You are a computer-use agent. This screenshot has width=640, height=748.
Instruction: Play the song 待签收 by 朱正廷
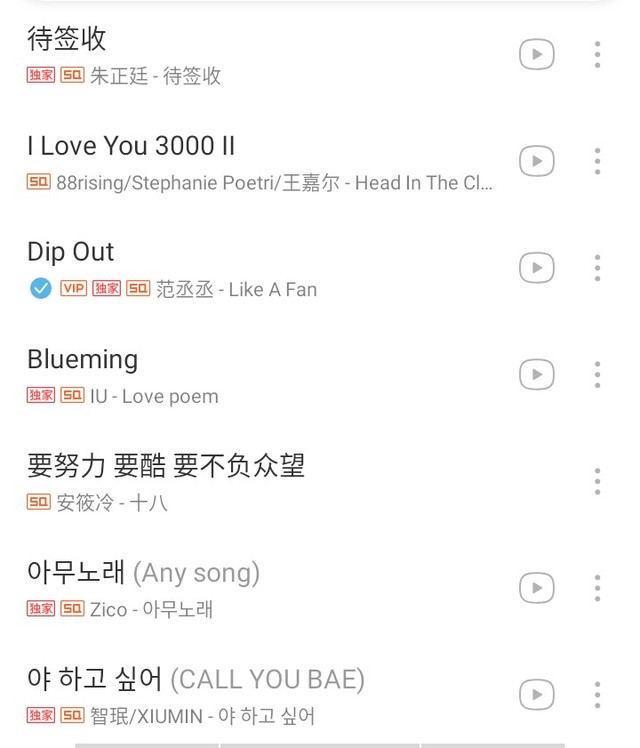tap(258, 54)
